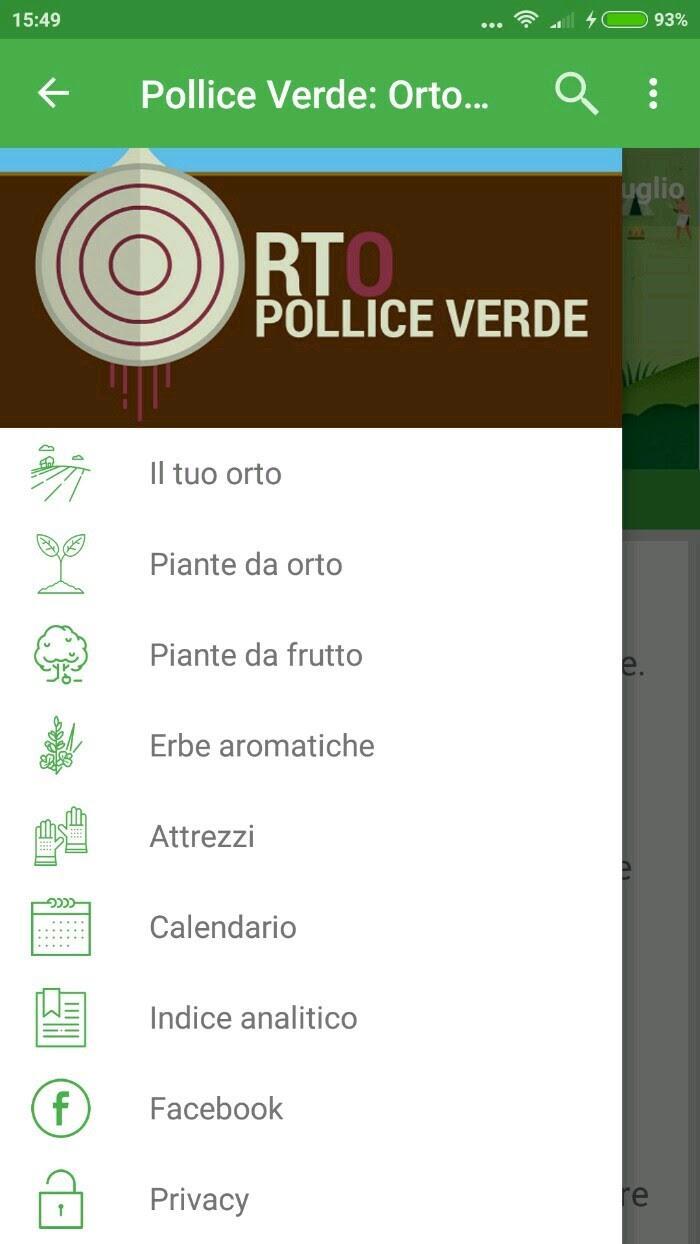Screen dimensions: 700x1244
Task: Go back with the arrow icon
Action: pos(53,94)
